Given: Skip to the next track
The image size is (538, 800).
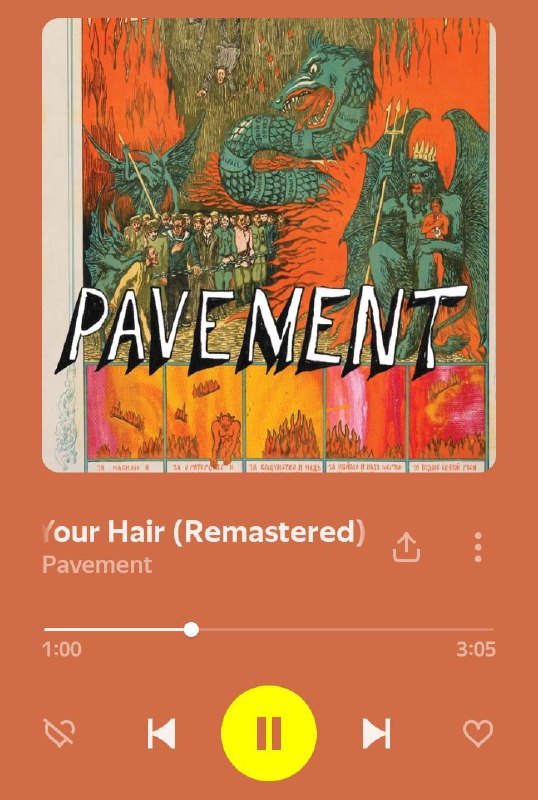Looking at the screenshot, I should [376, 733].
